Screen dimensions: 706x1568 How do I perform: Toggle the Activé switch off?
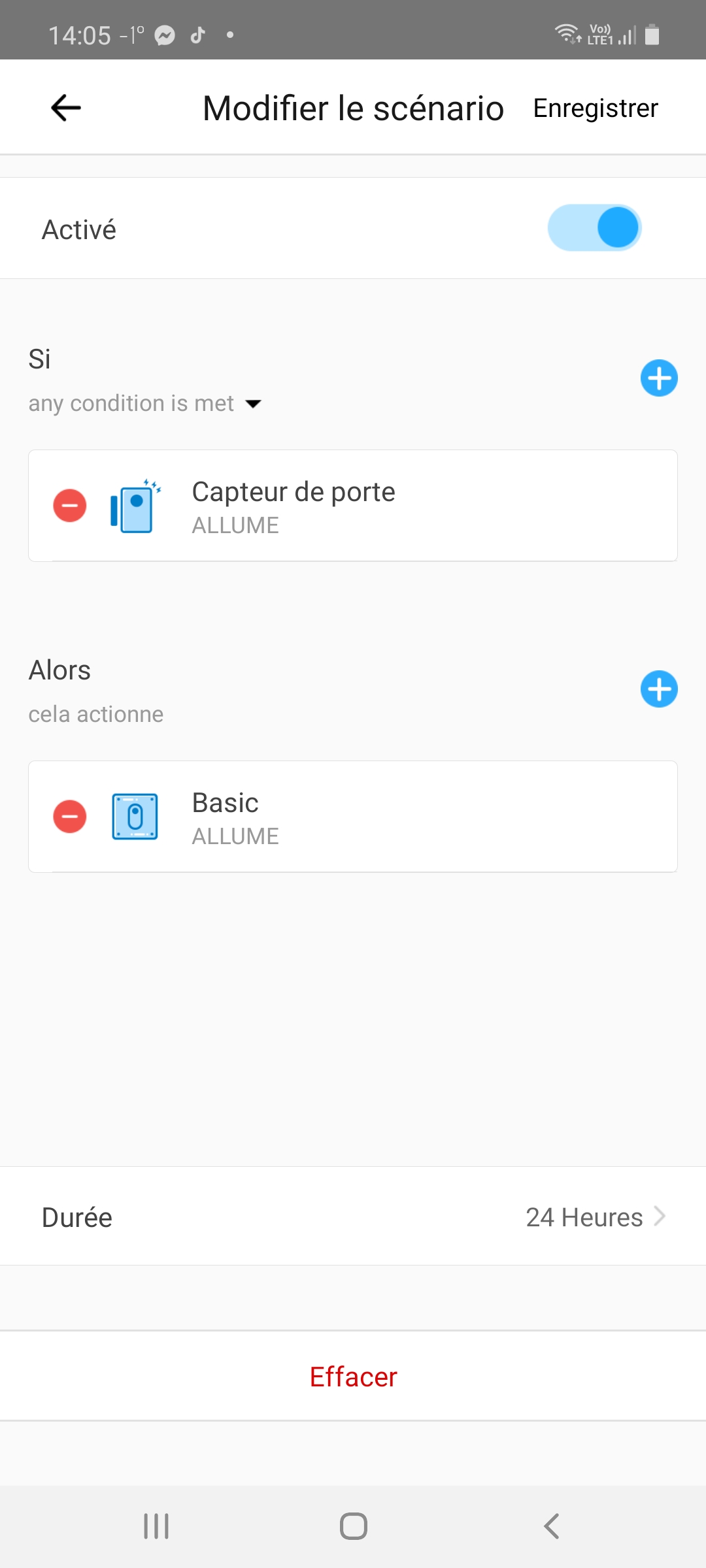594,228
